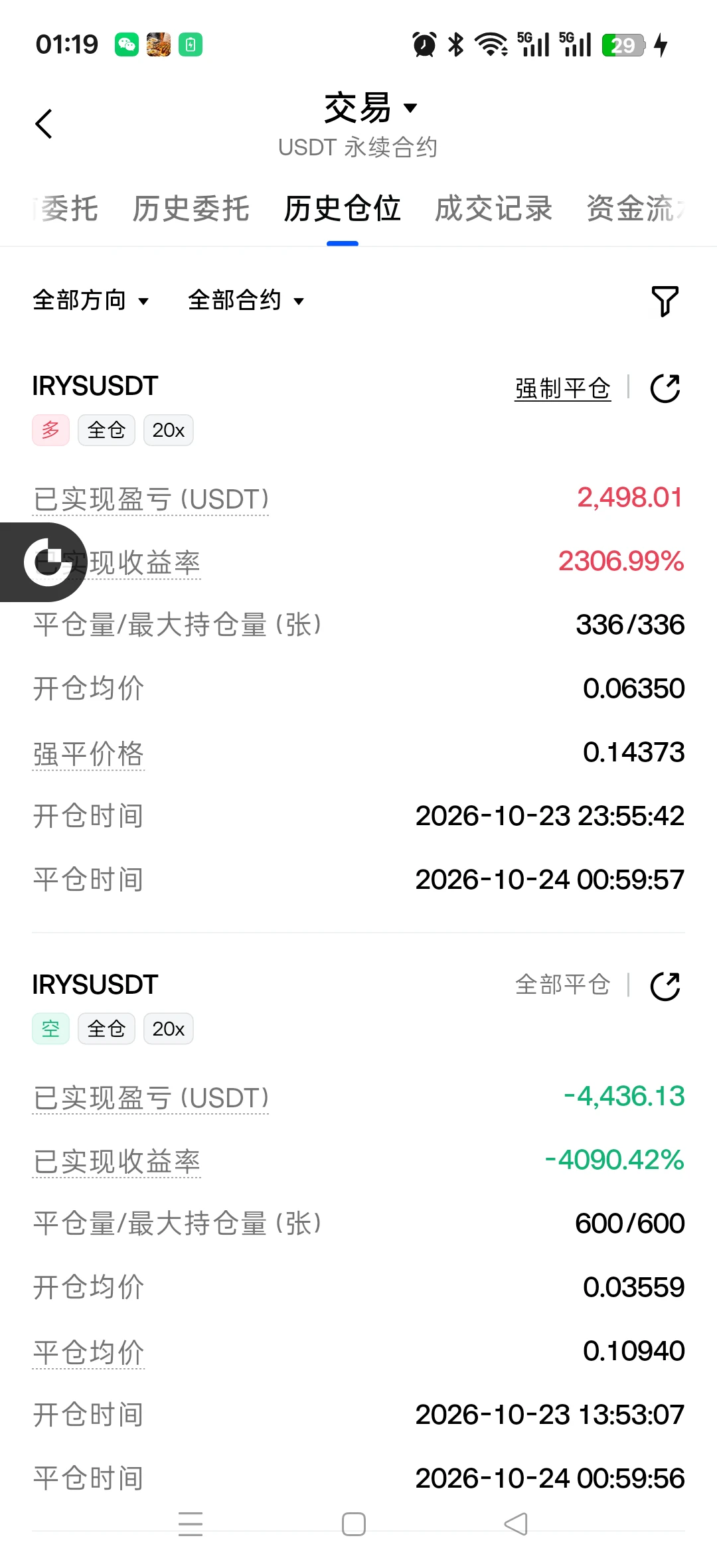Tap the 强制平仓 link on the long position

562,388
